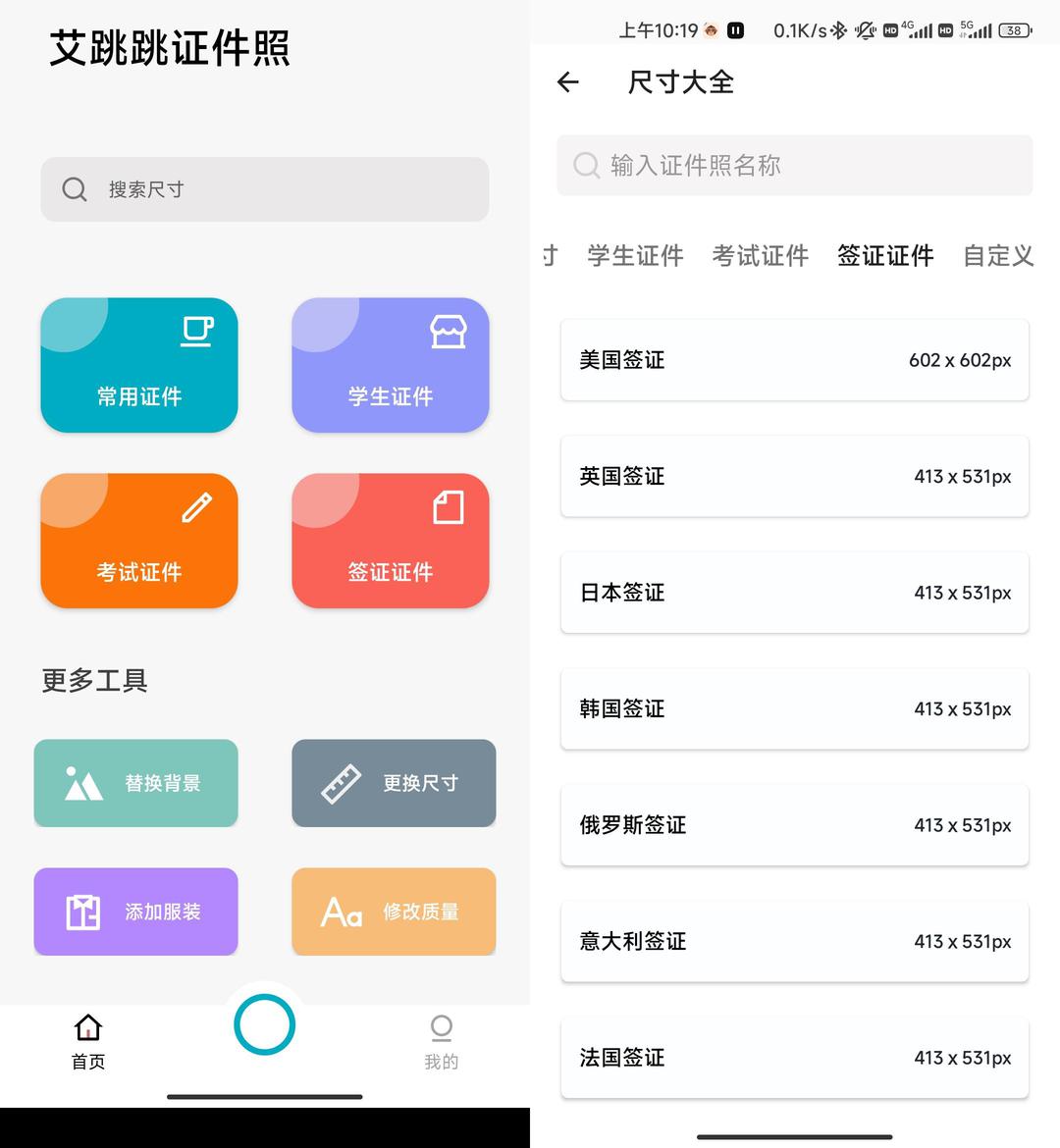Go back from 尺寸大全
This screenshot has width=1060, height=1148.
click(x=567, y=82)
